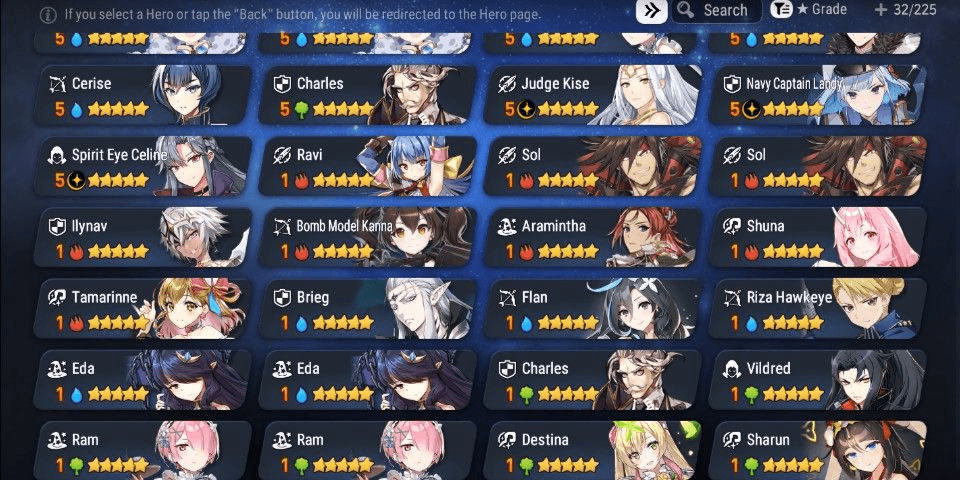Choose Navy Captain Landy card
Image resolution: width=960 pixels, height=480 pixels.
tap(820, 95)
